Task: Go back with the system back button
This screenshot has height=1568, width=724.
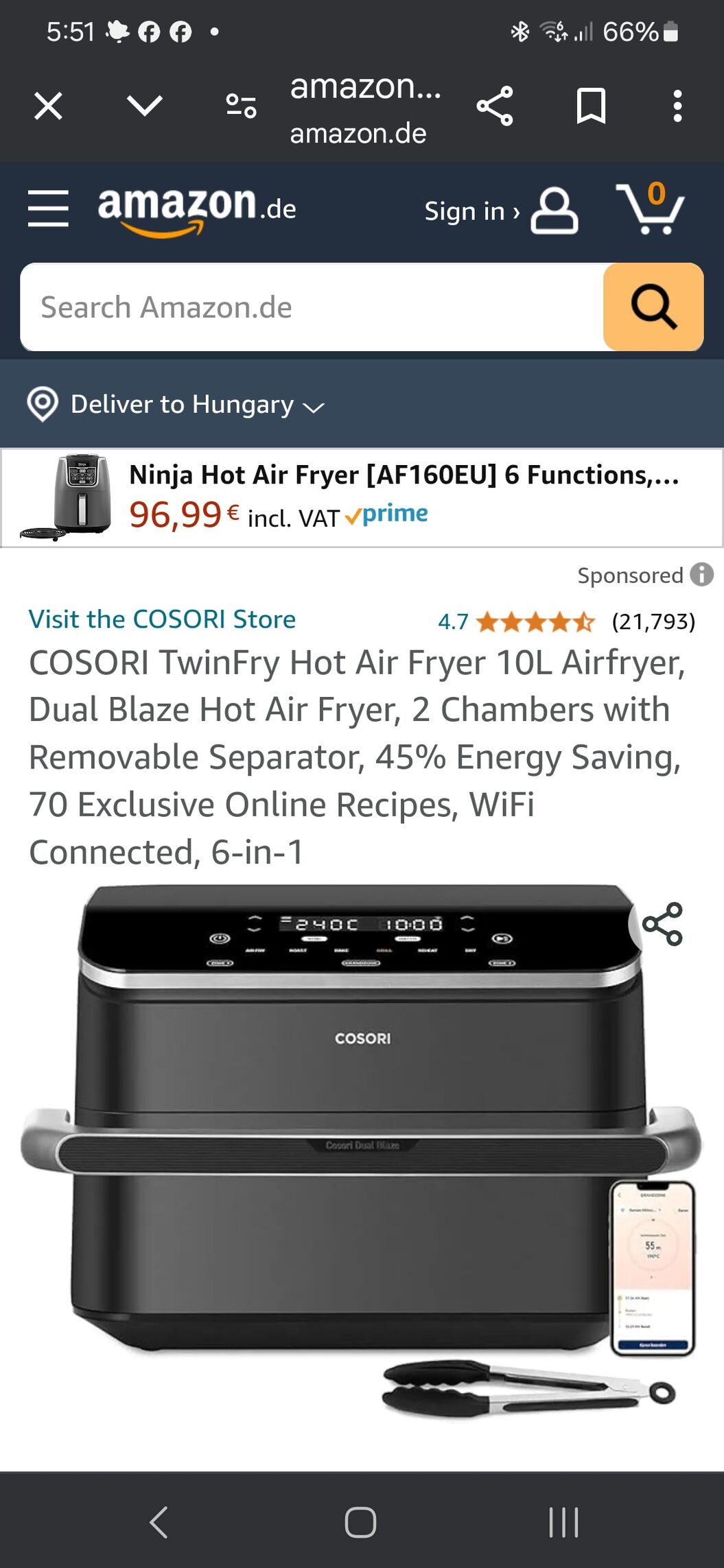Action: [x=159, y=1522]
